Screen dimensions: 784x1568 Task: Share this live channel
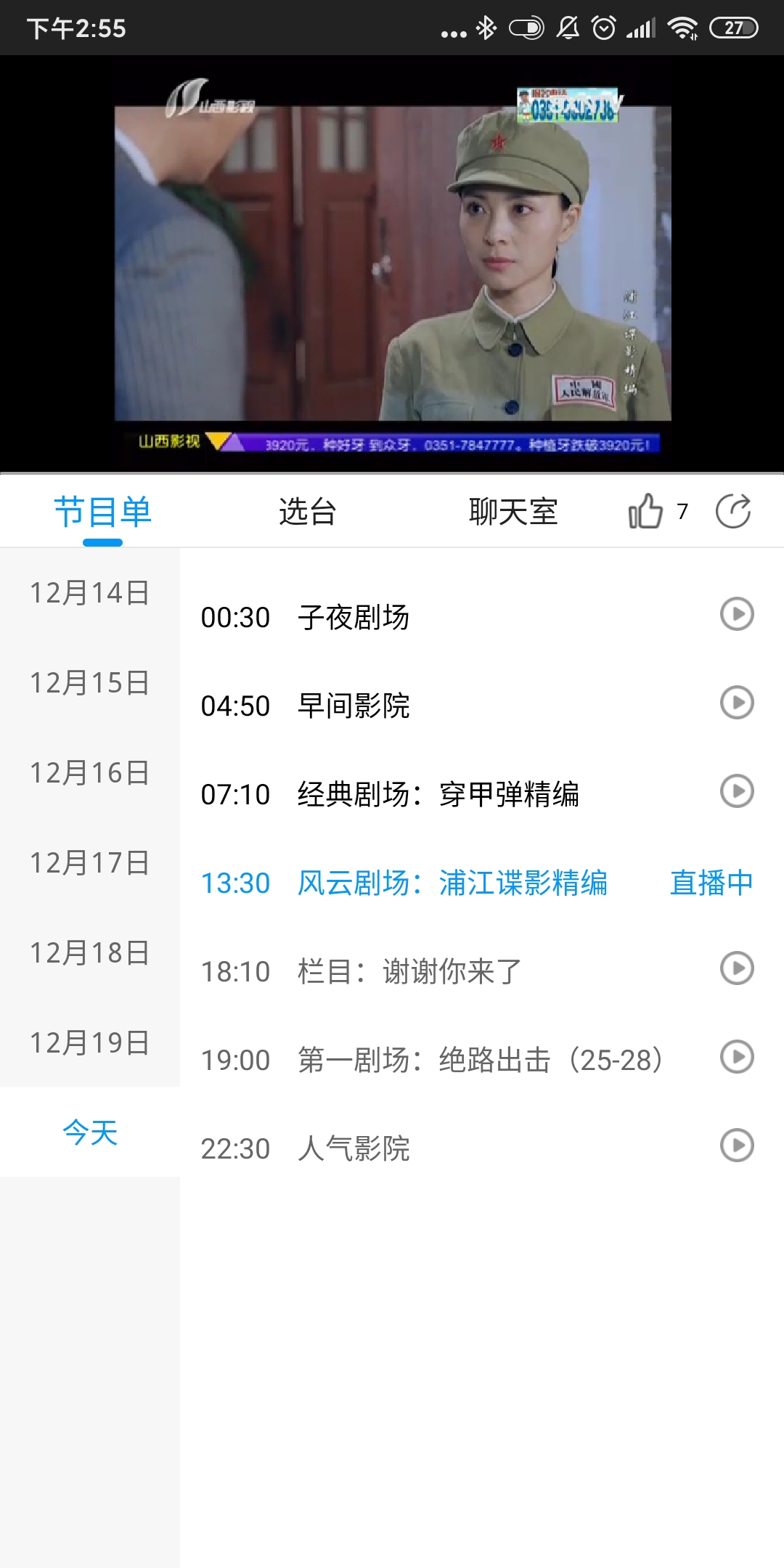point(733,512)
